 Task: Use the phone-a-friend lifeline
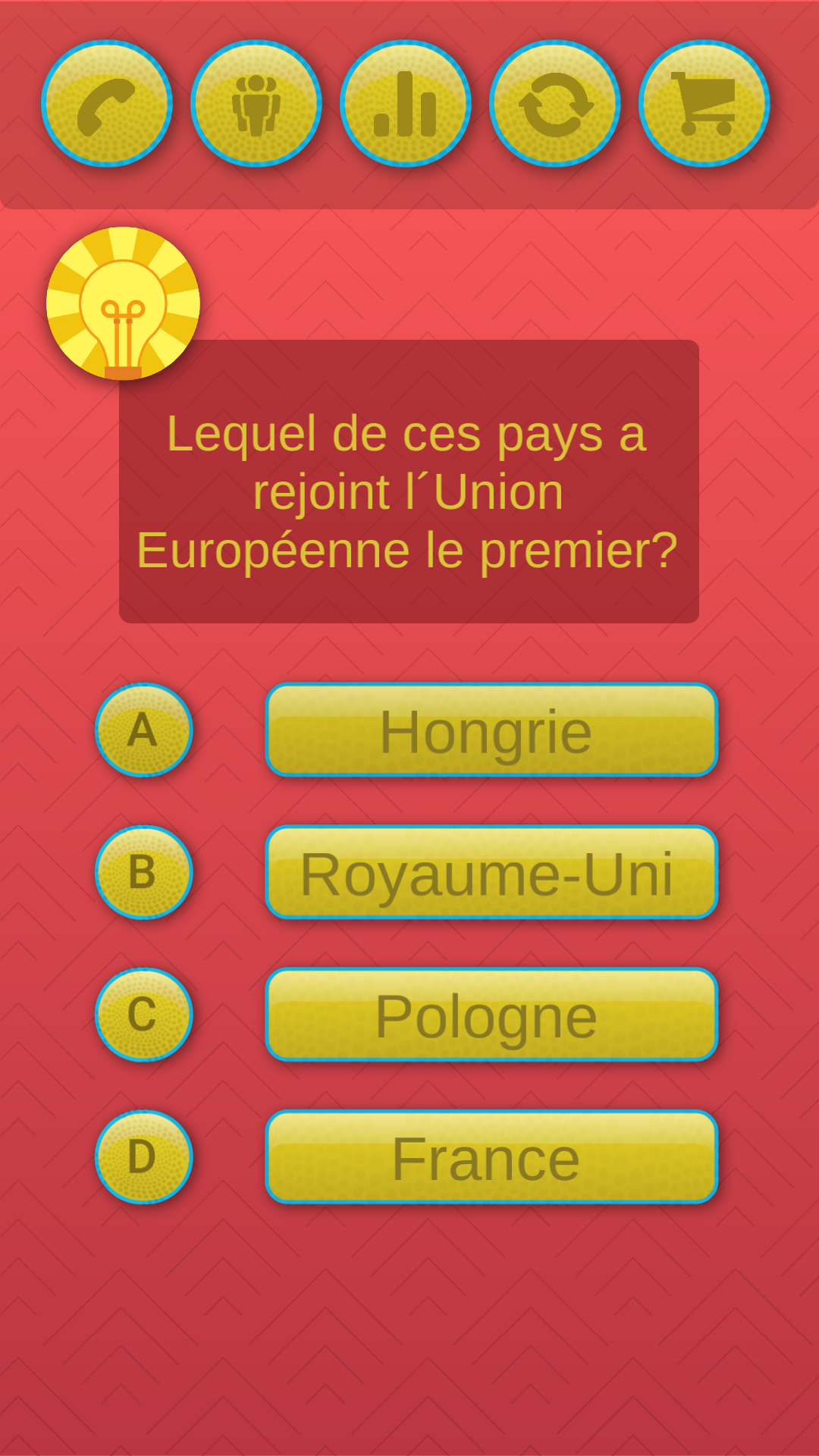[x=107, y=103]
